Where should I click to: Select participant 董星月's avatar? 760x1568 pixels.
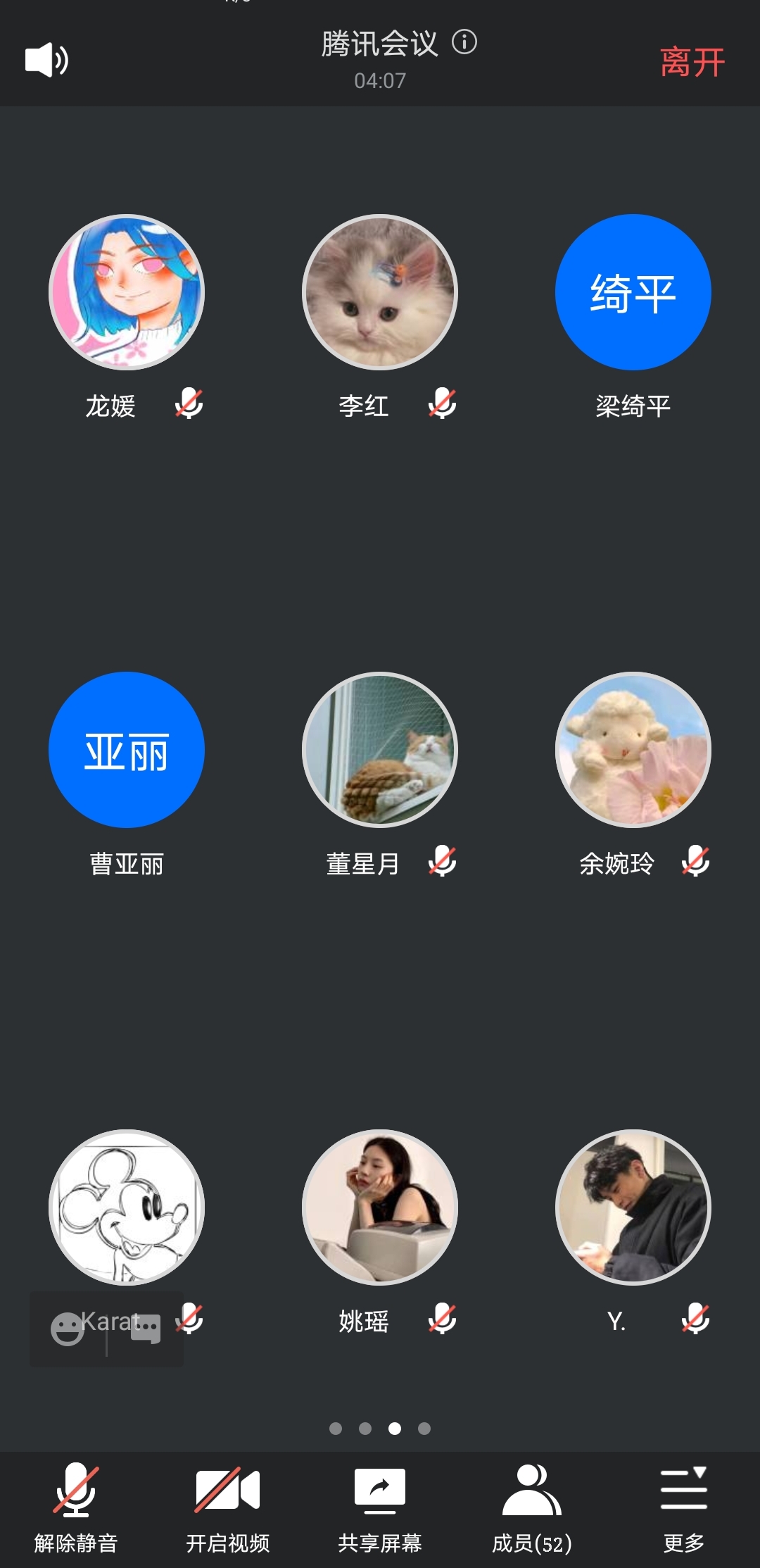[380, 750]
